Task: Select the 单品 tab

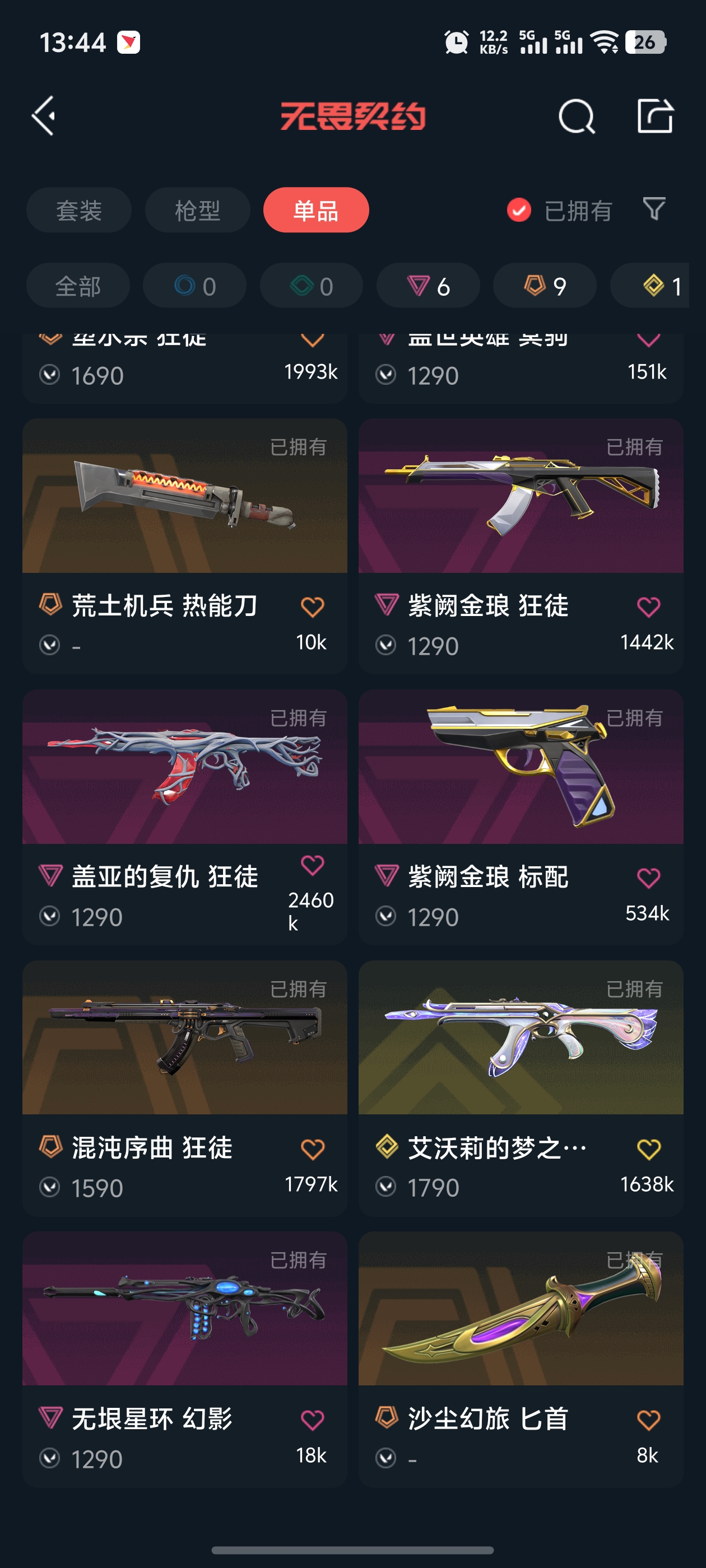Action: (315, 210)
